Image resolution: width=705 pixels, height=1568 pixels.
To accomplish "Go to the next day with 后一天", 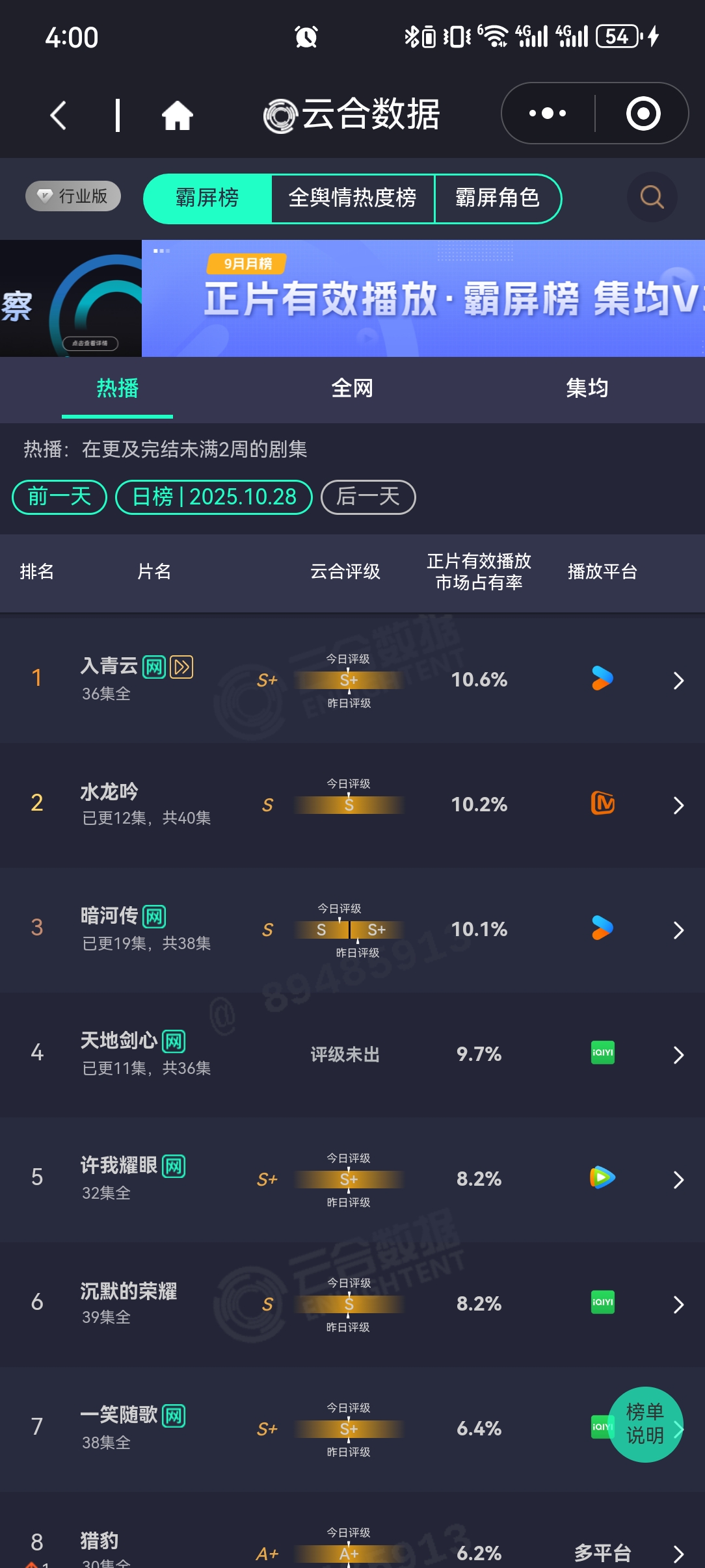I will click(368, 497).
